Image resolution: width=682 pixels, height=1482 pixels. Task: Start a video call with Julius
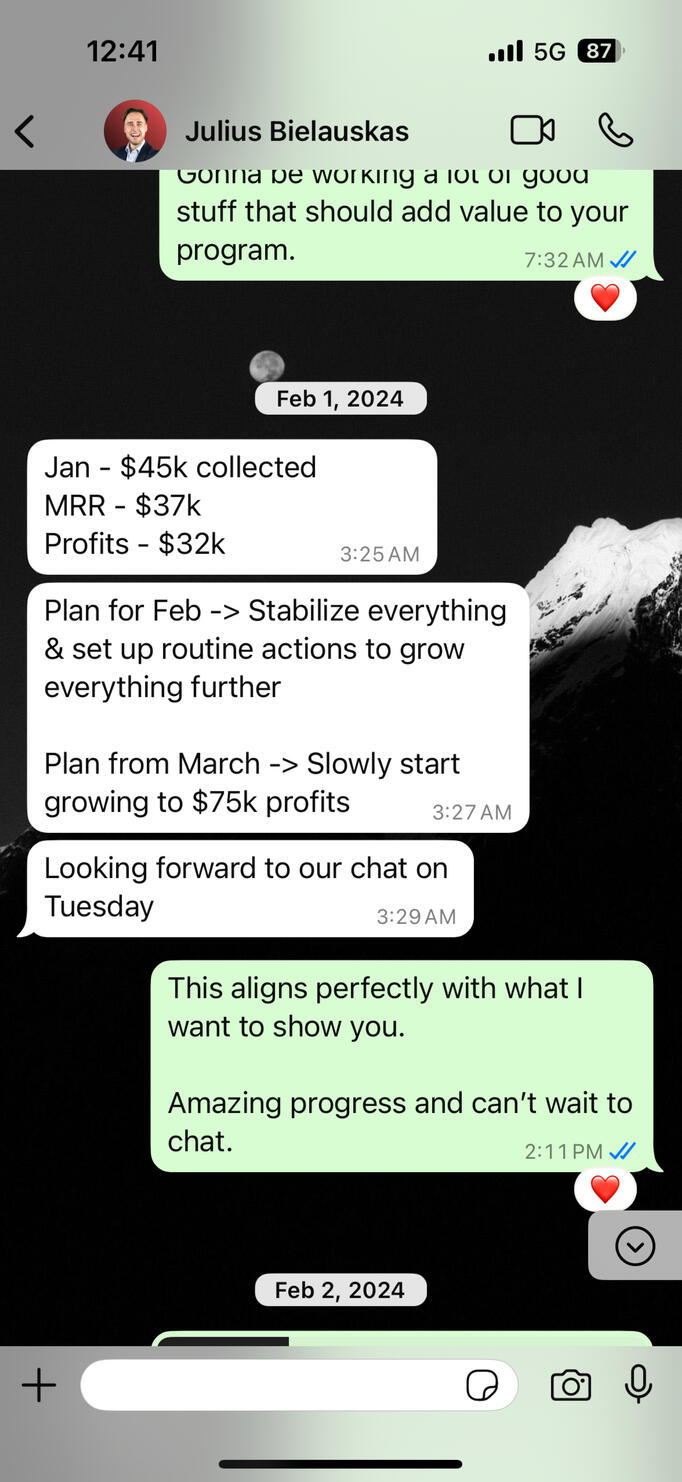(532, 130)
